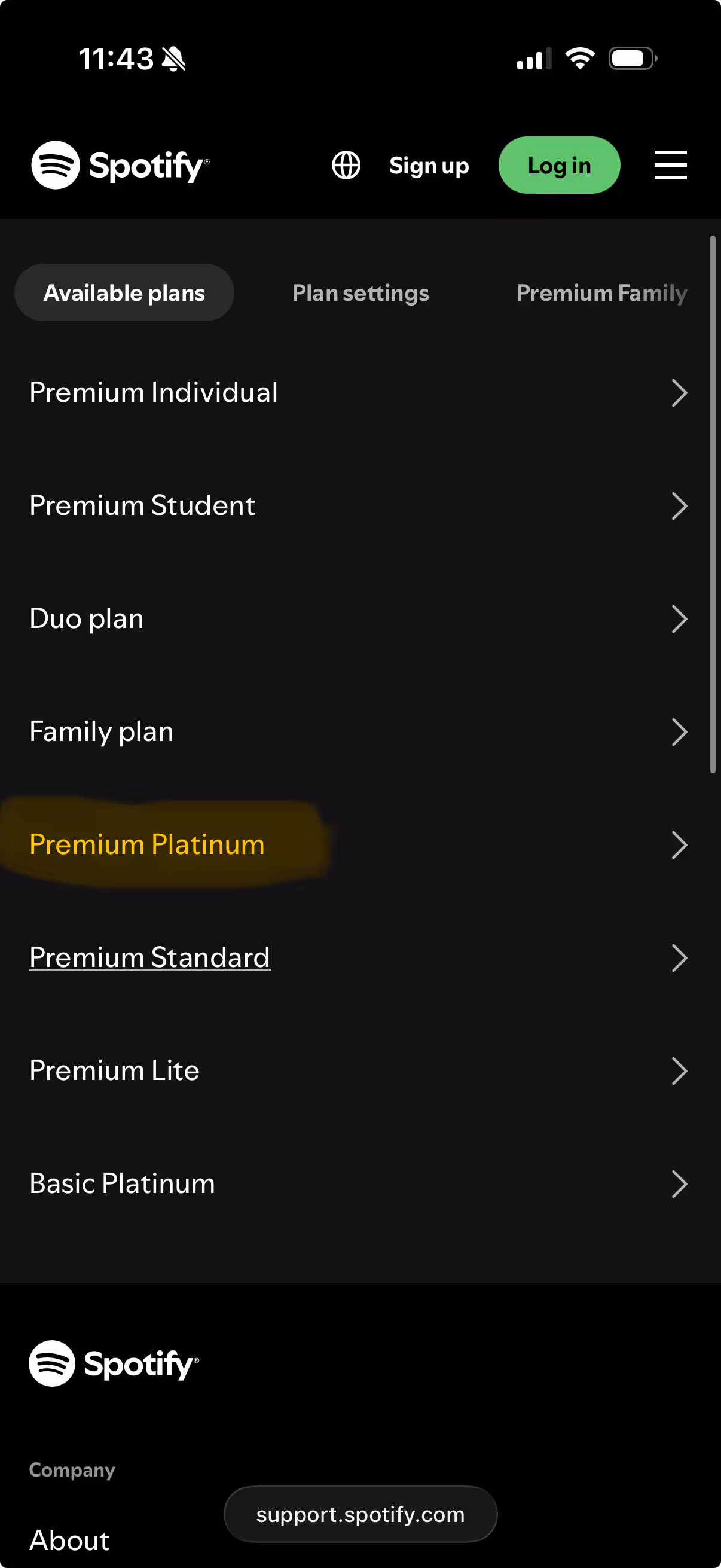Select the Available plans tab
The width and height of the screenshot is (721, 1568).
124,293
